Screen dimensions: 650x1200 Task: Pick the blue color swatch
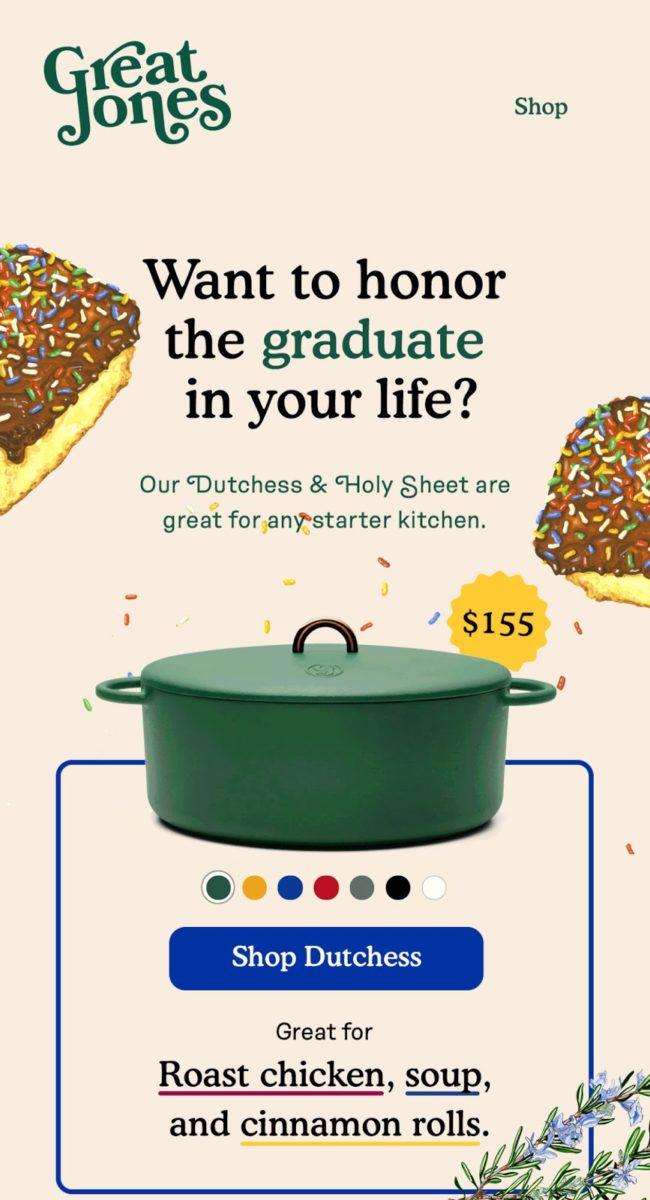coord(290,887)
